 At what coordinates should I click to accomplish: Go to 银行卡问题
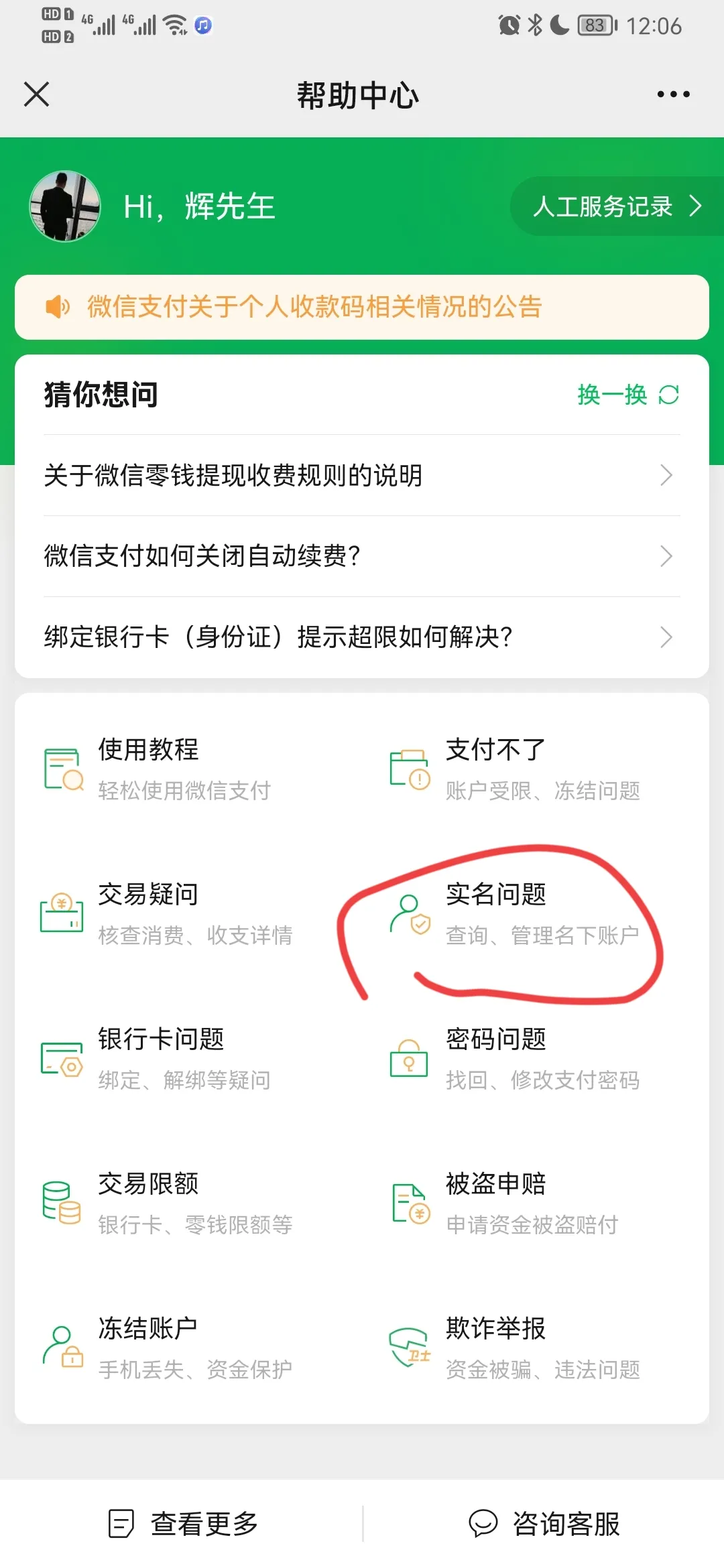click(188, 1059)
